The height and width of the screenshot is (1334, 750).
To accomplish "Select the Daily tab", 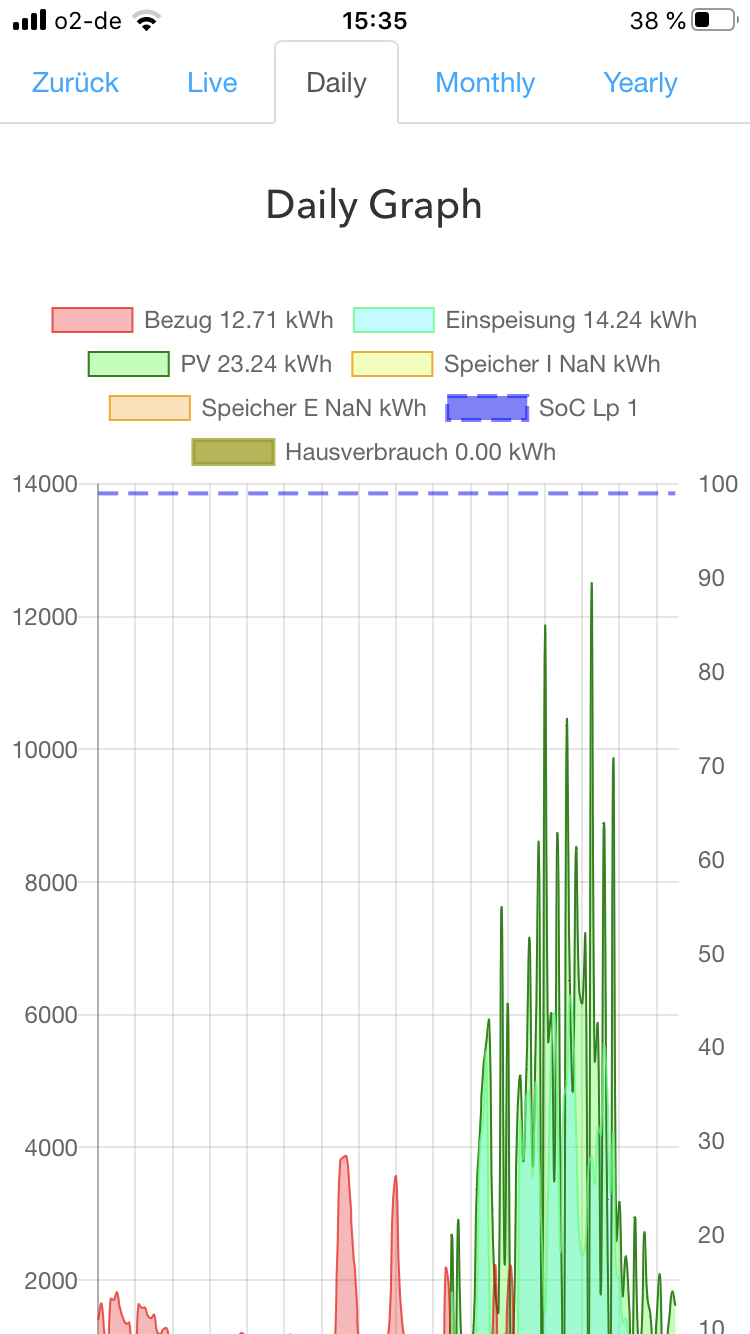I will click(336, 83).
